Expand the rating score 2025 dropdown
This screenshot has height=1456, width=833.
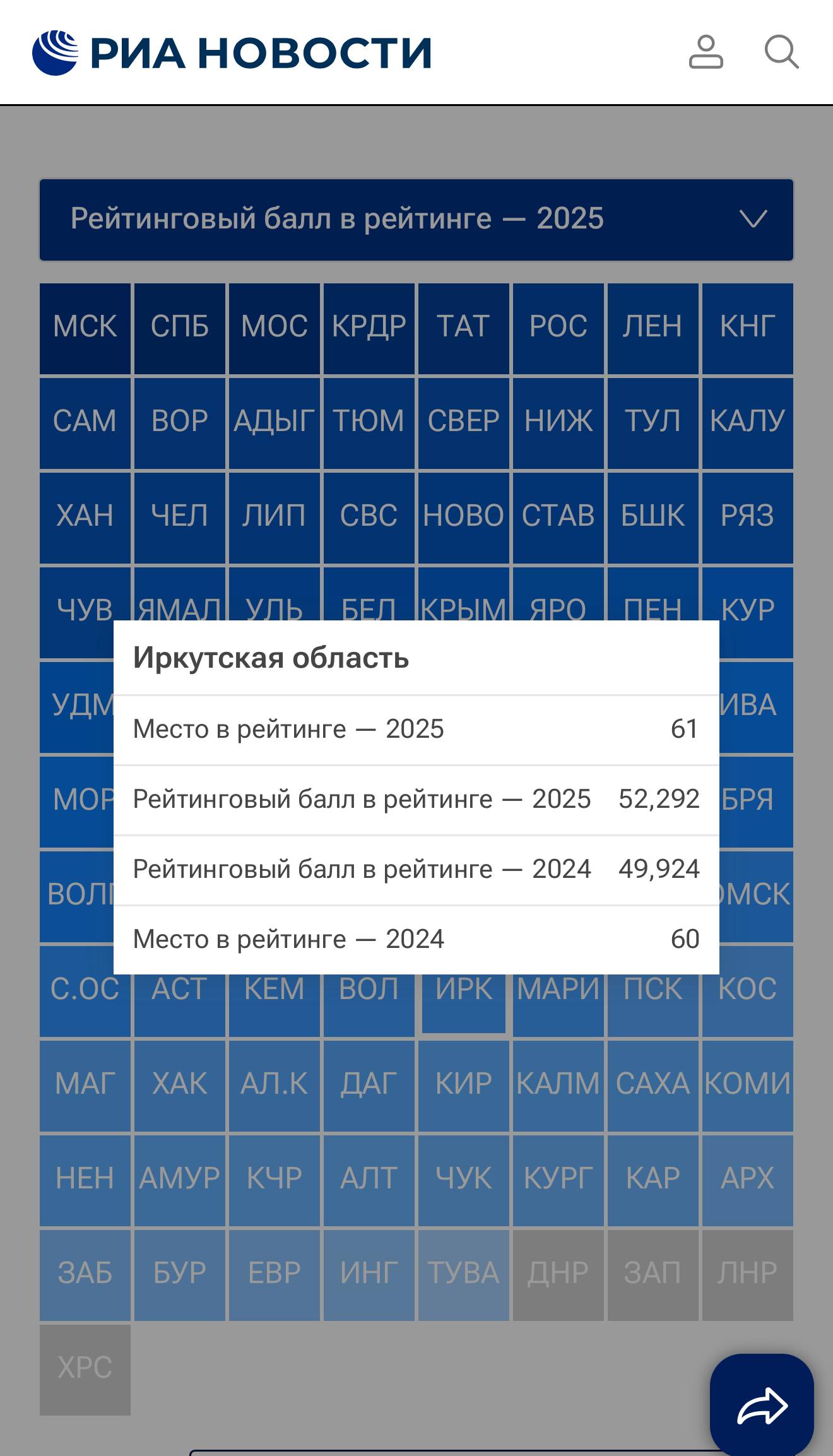pos(416,220)
